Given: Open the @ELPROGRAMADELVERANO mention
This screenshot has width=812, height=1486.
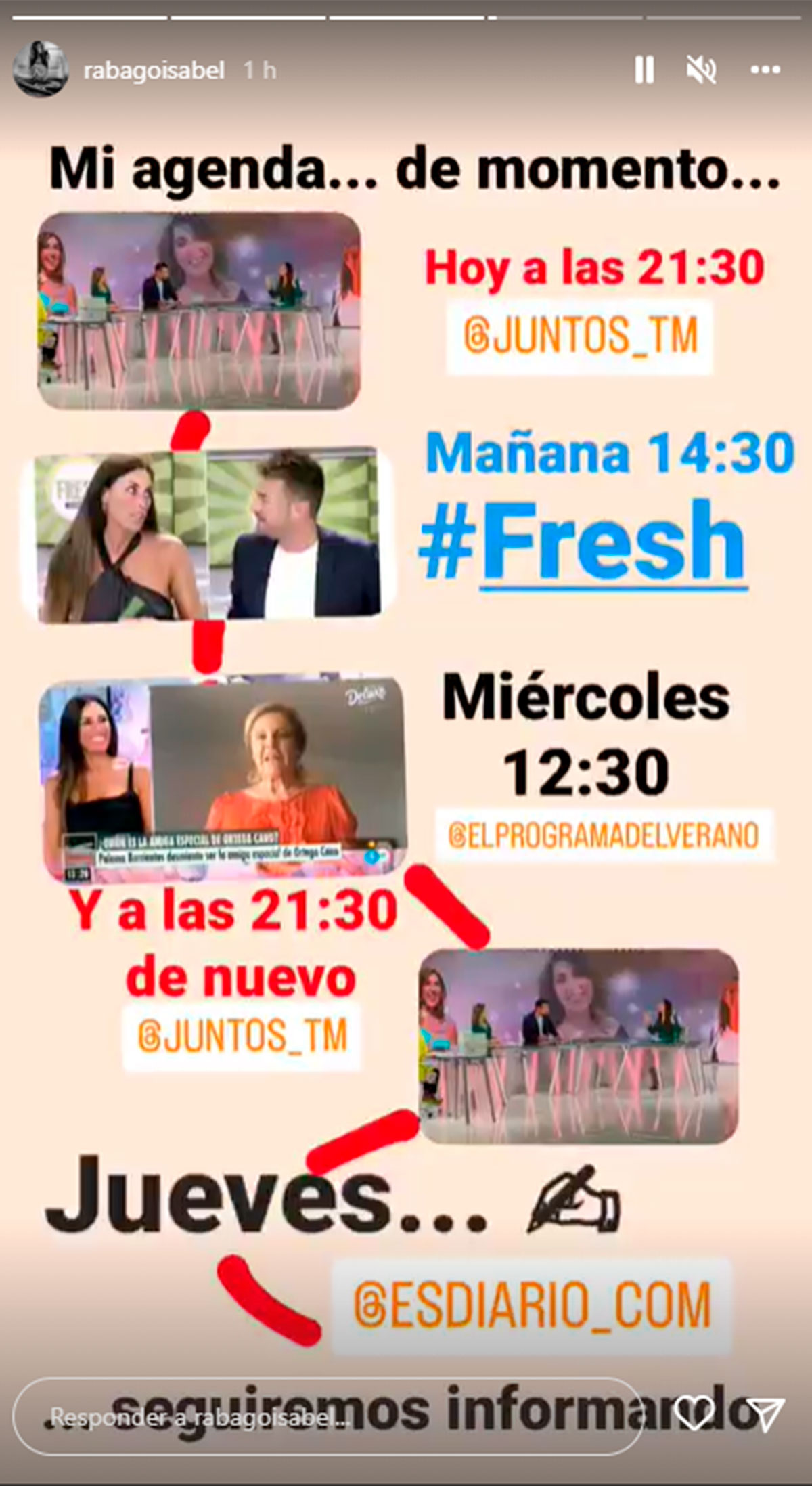Looking at the screenshot, I should pyautogui.click(x=604, y=835).
